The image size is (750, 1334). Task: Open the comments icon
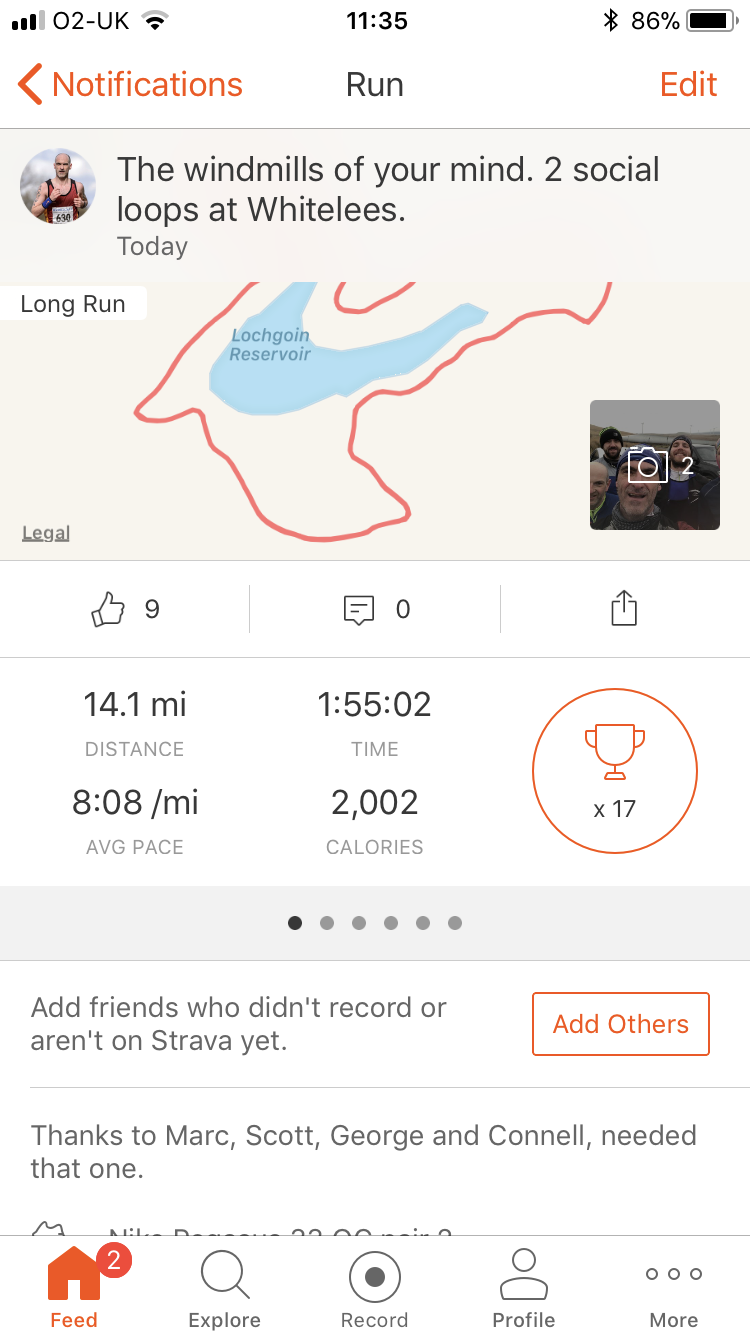[x=359, y=609]
